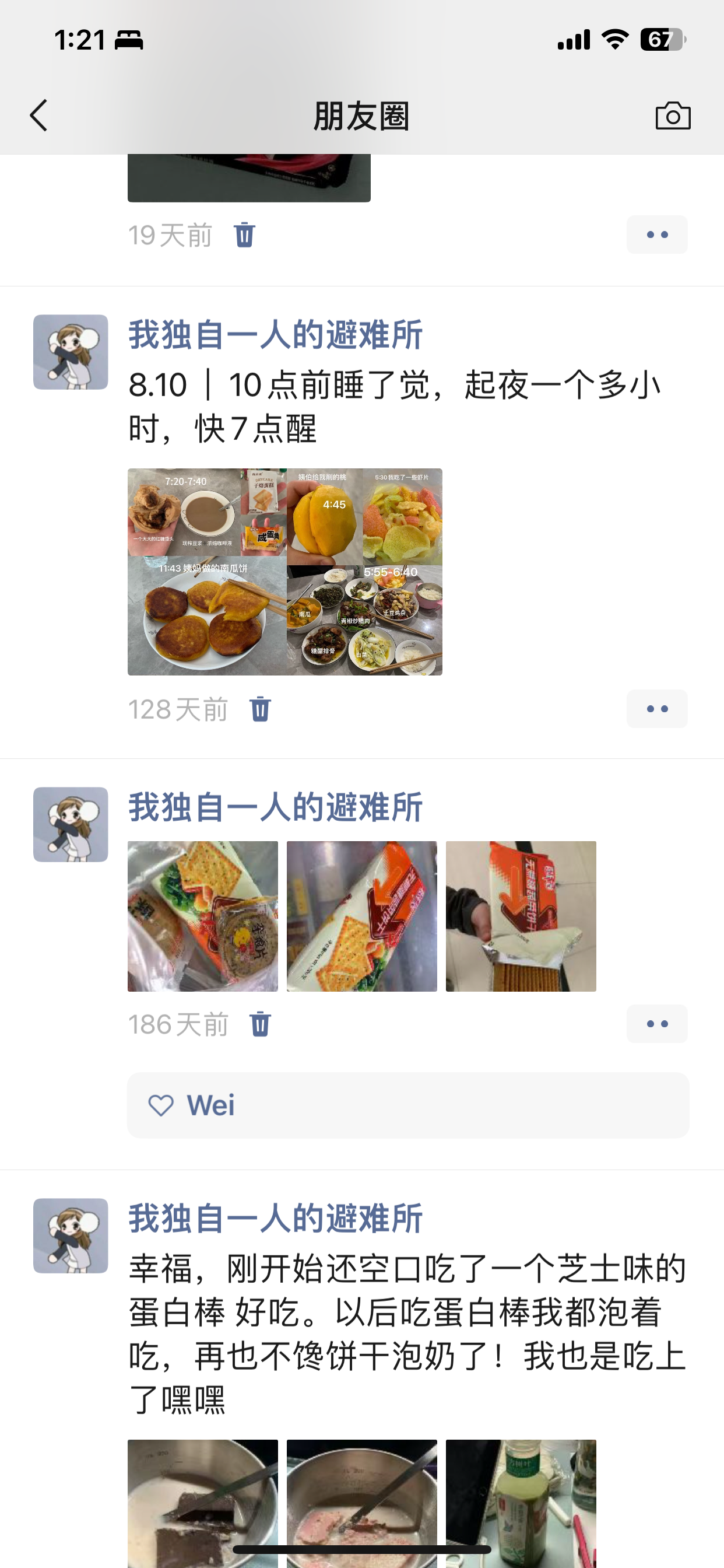724x1568 pixels.
Task: Open the camera to post a moment
Action: pos(672,116)
